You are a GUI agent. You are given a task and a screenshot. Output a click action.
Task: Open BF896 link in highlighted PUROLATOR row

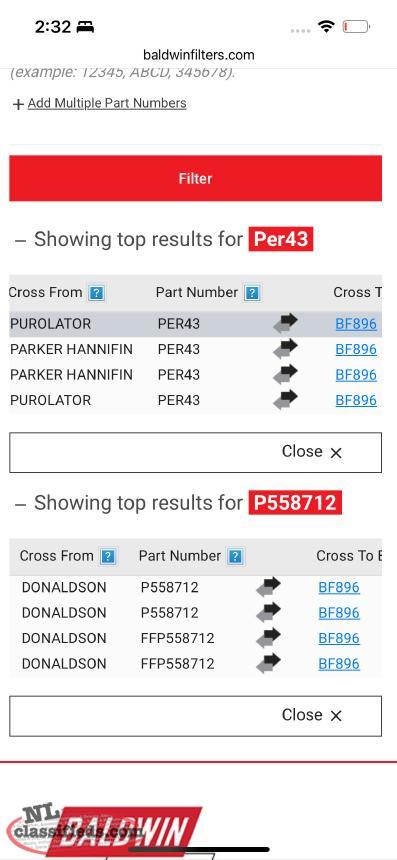356,324
